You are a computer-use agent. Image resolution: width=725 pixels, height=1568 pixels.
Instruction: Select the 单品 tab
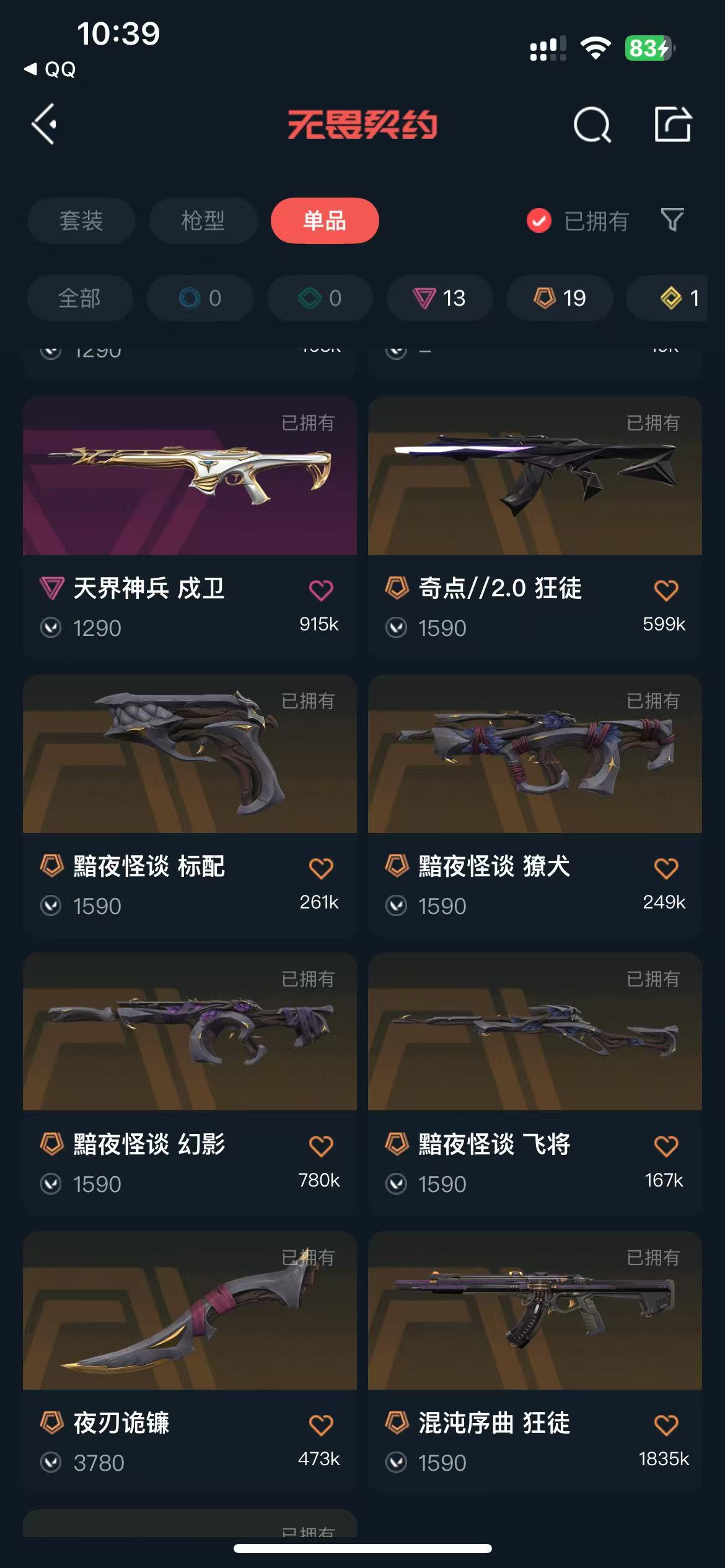(x=325, y=220)
